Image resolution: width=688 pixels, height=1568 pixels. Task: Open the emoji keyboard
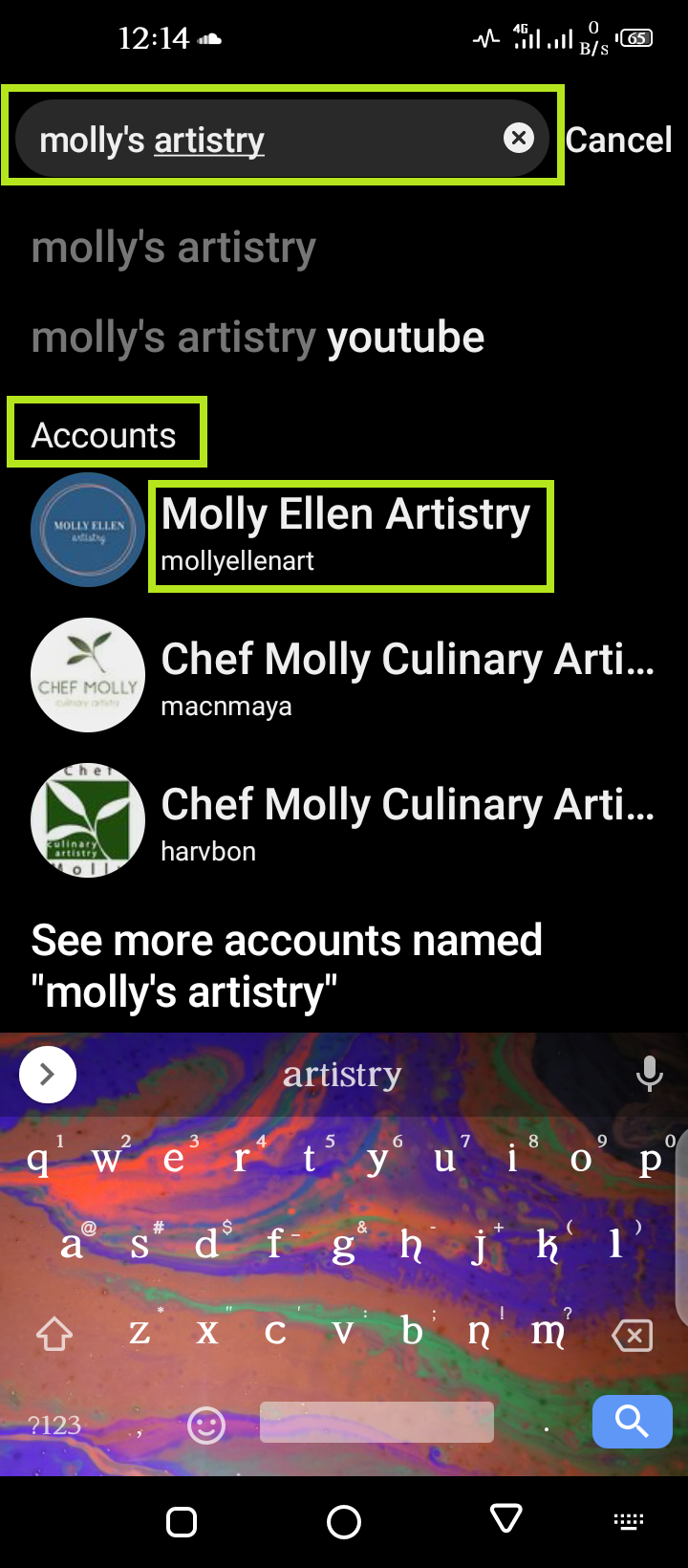pos(205,1426)
